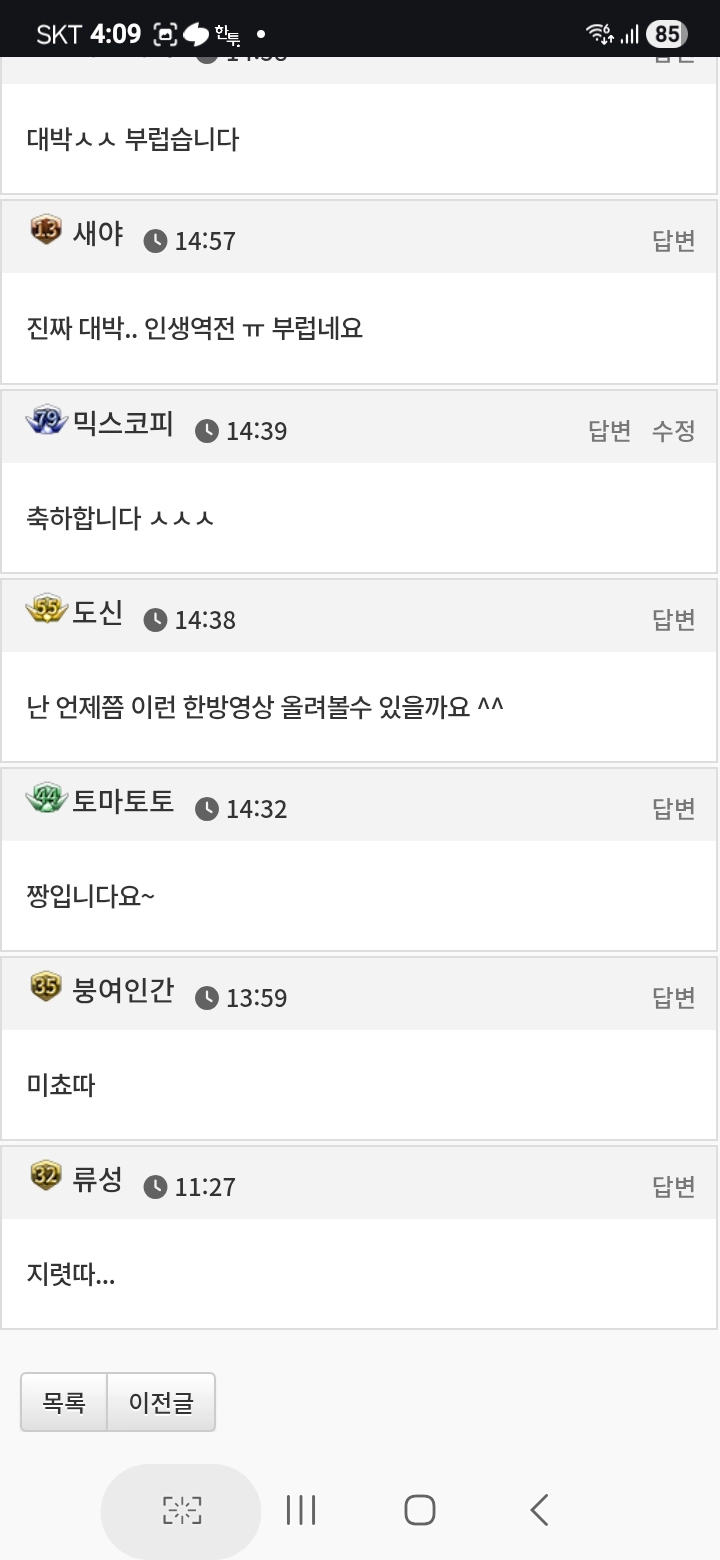
Task: Tap 답변 on 믹스코피's comment
Action: pyautogui.click(x=609, y=431)
